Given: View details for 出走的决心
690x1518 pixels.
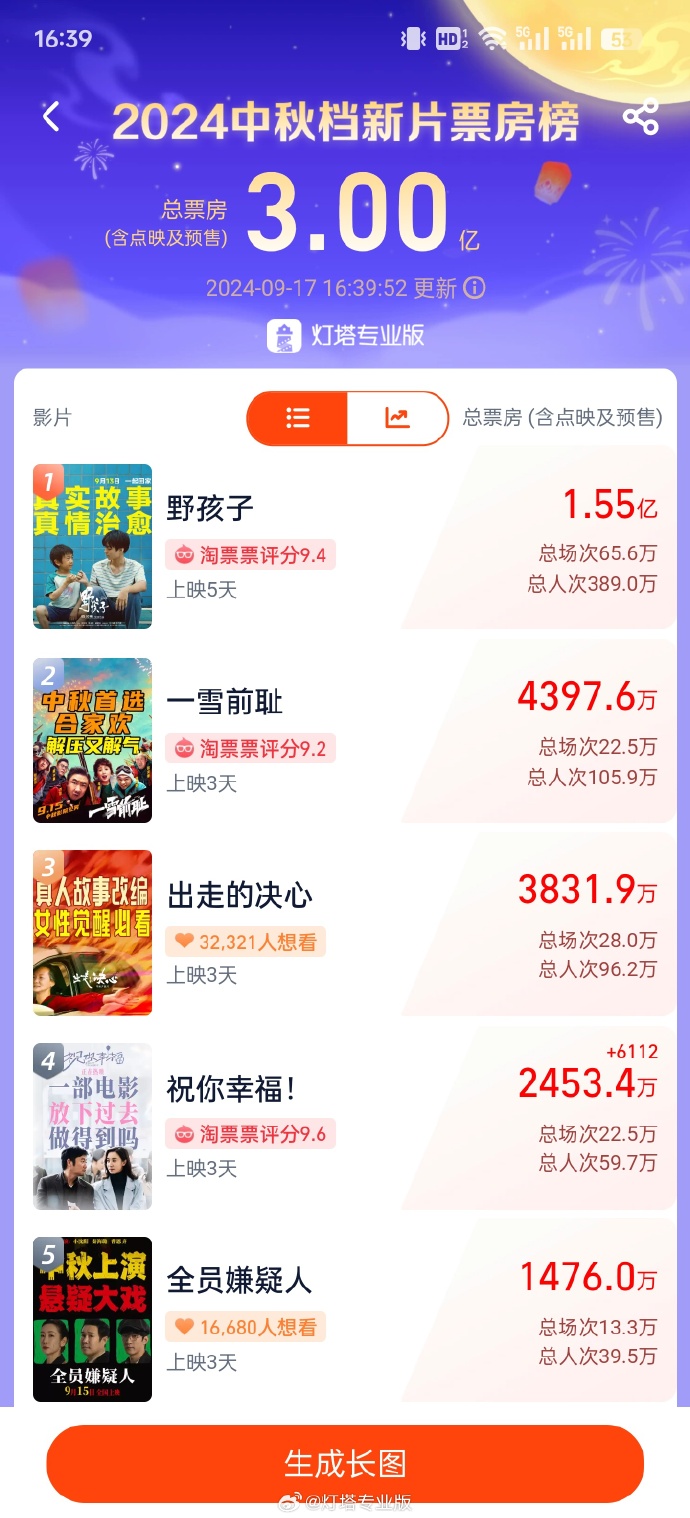Looking at the screenshot, I should click(x=240, y=895).
